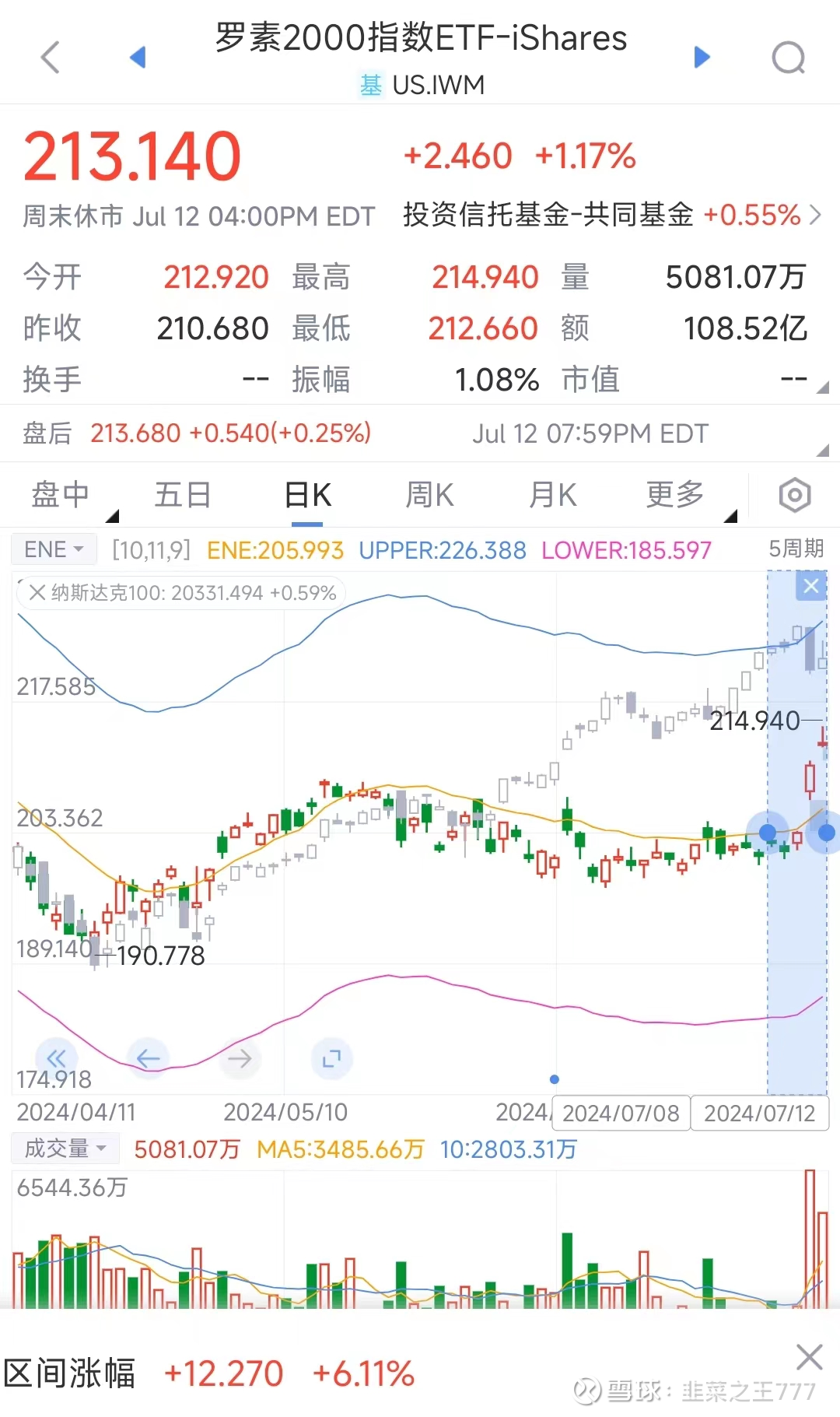Select the 2024/07/08 date button
Screen dimensions: 840x1417
[x=620, y=1113]
